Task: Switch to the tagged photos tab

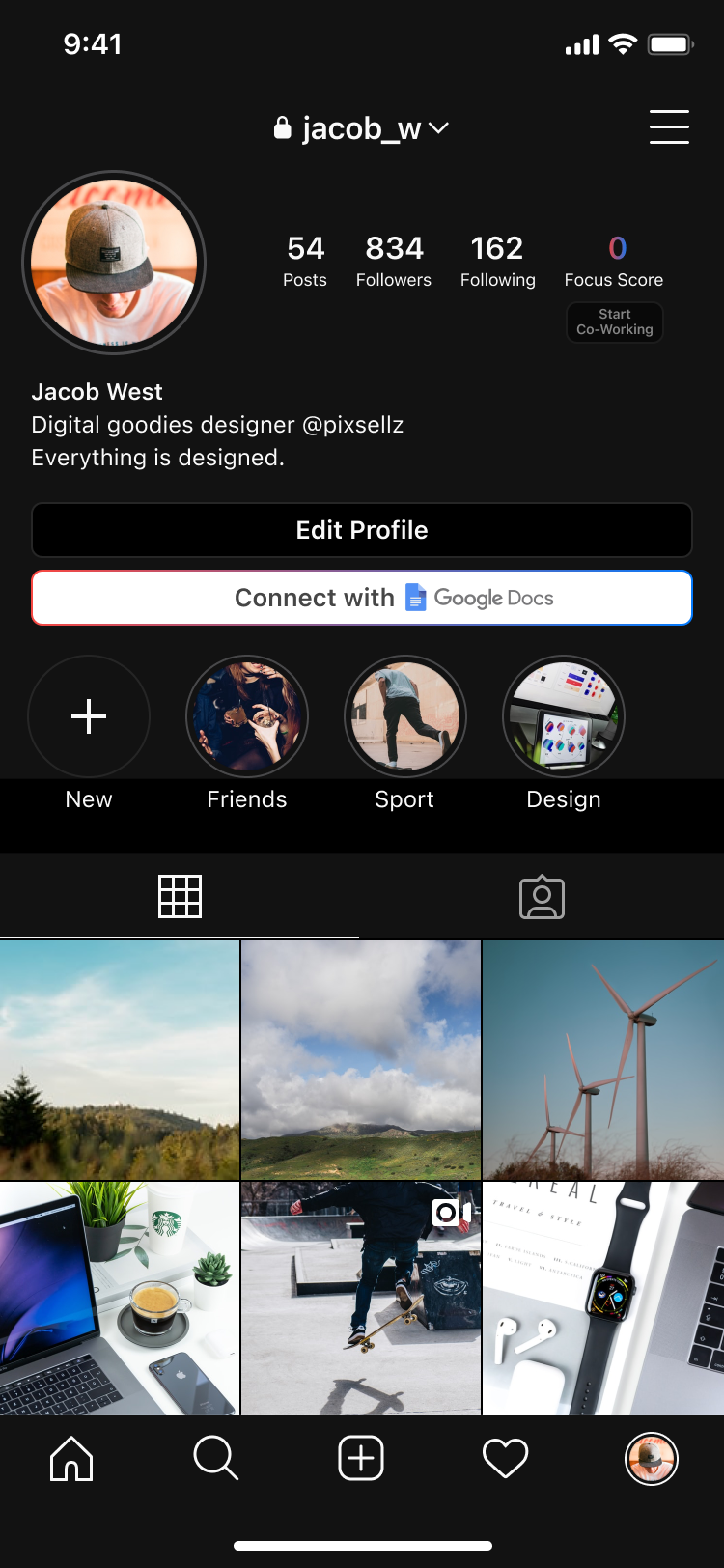Action: click(x=542, y=897)
